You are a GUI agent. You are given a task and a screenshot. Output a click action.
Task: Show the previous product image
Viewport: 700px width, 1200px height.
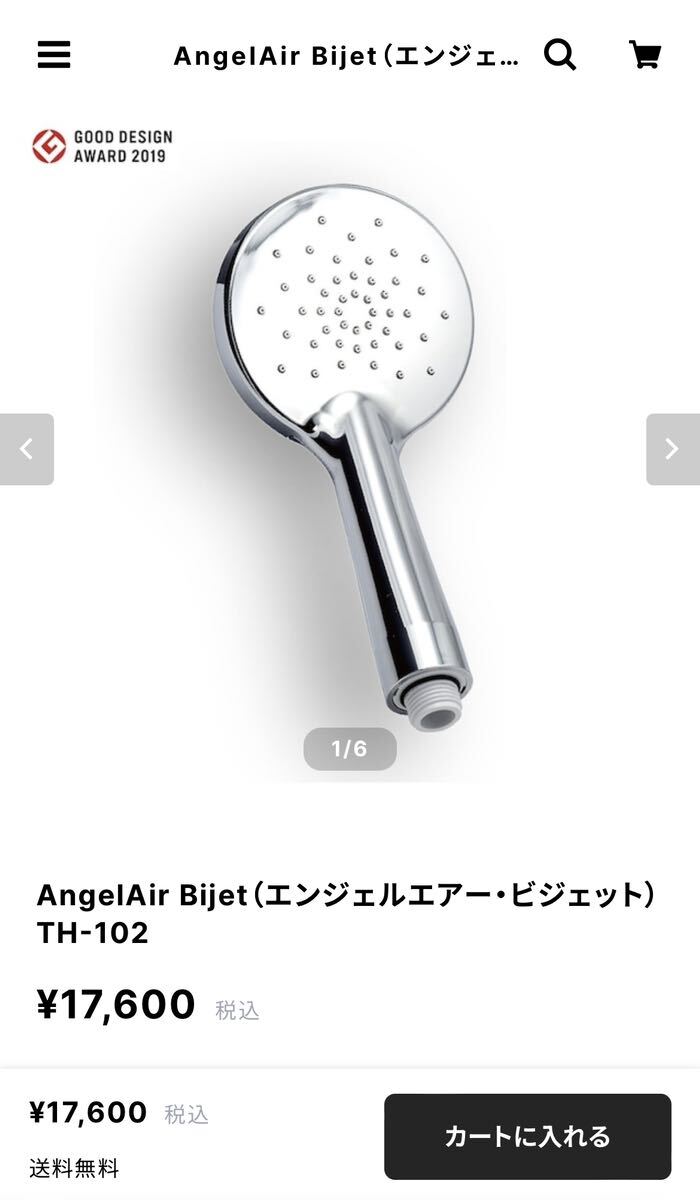27,449
